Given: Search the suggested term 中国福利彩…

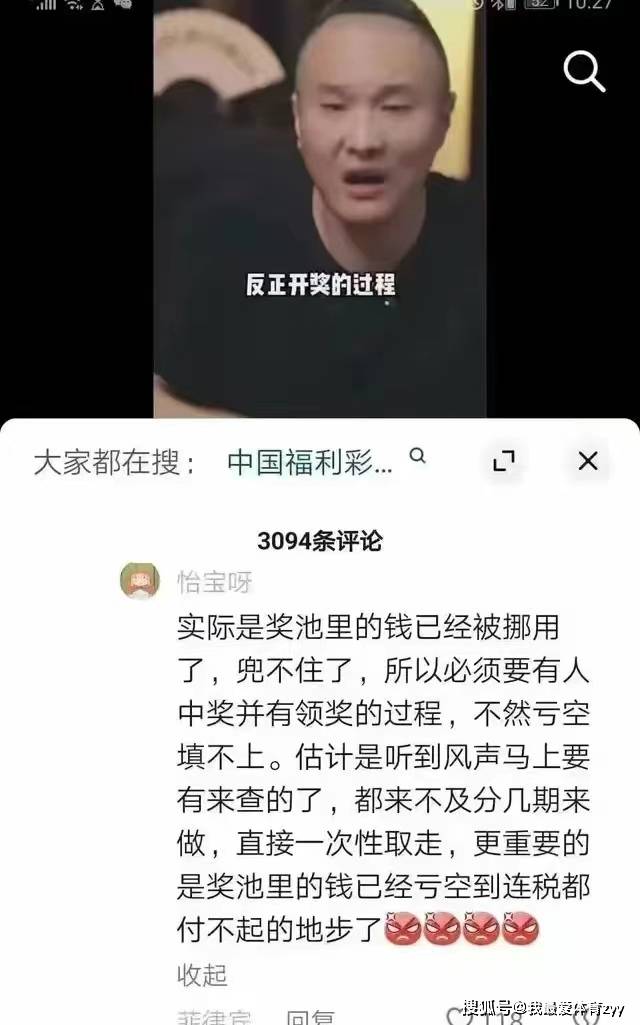Looking at the screenshot, I should pyautogui.click(x=310, y=462).
